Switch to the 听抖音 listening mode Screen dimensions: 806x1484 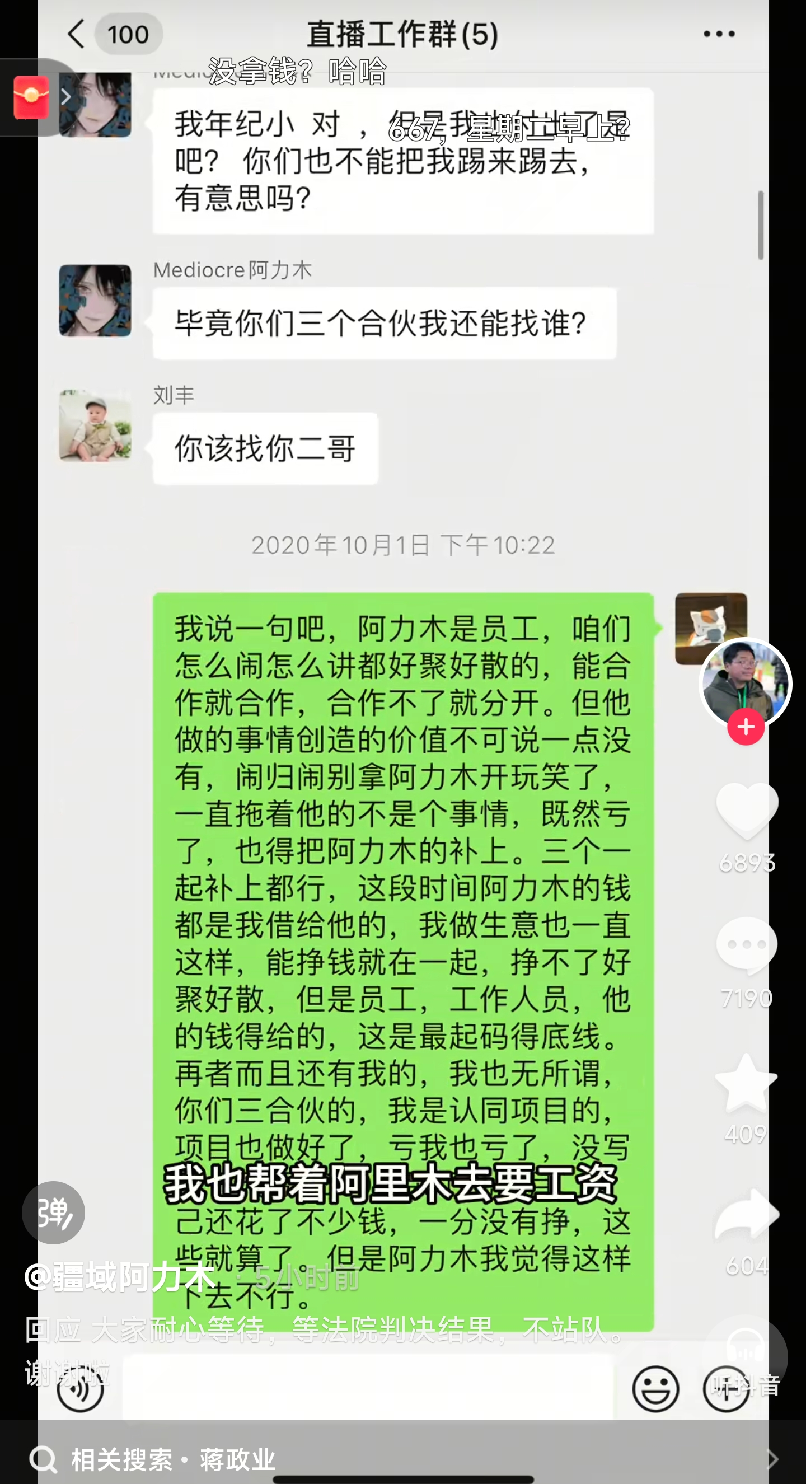746,1360
